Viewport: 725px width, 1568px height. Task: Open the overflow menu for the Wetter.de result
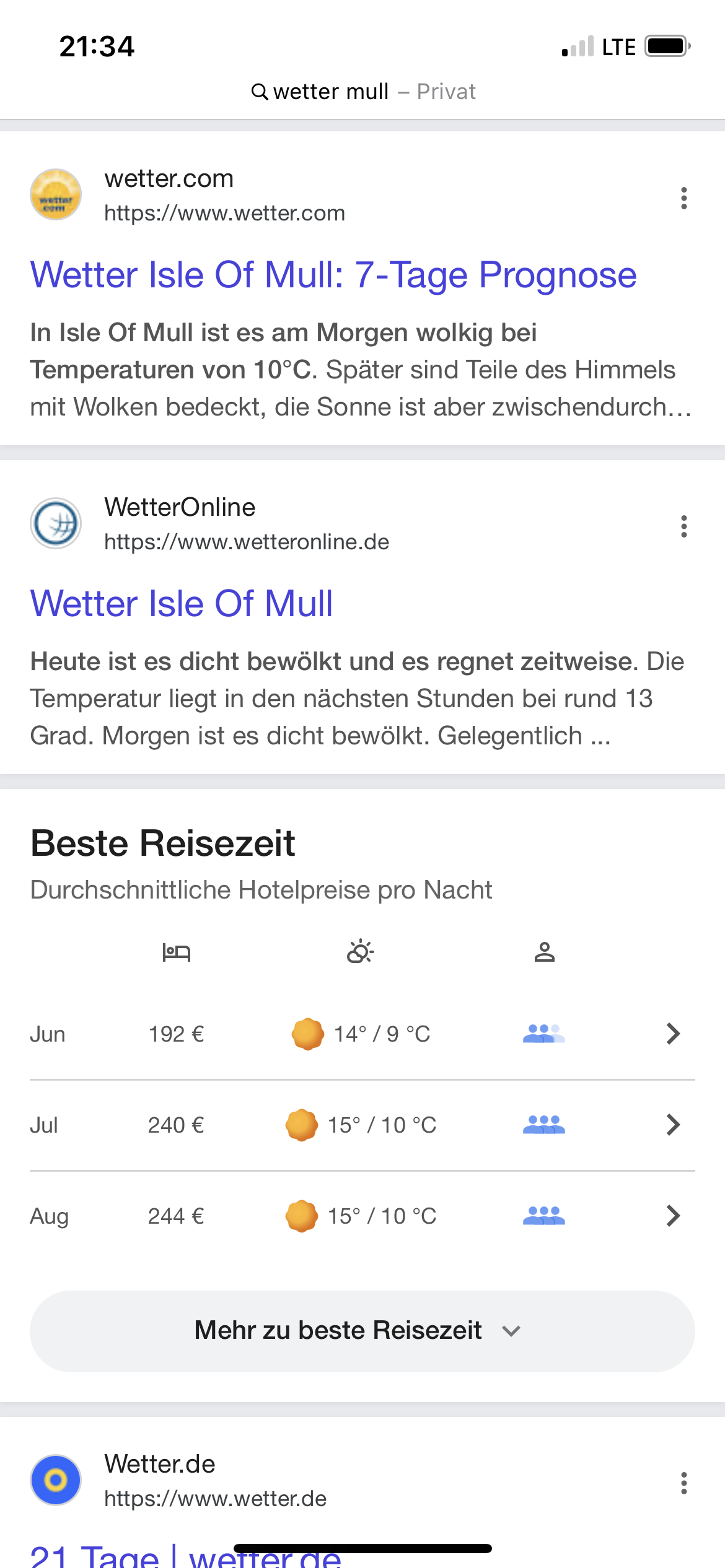coord(683,1483)
